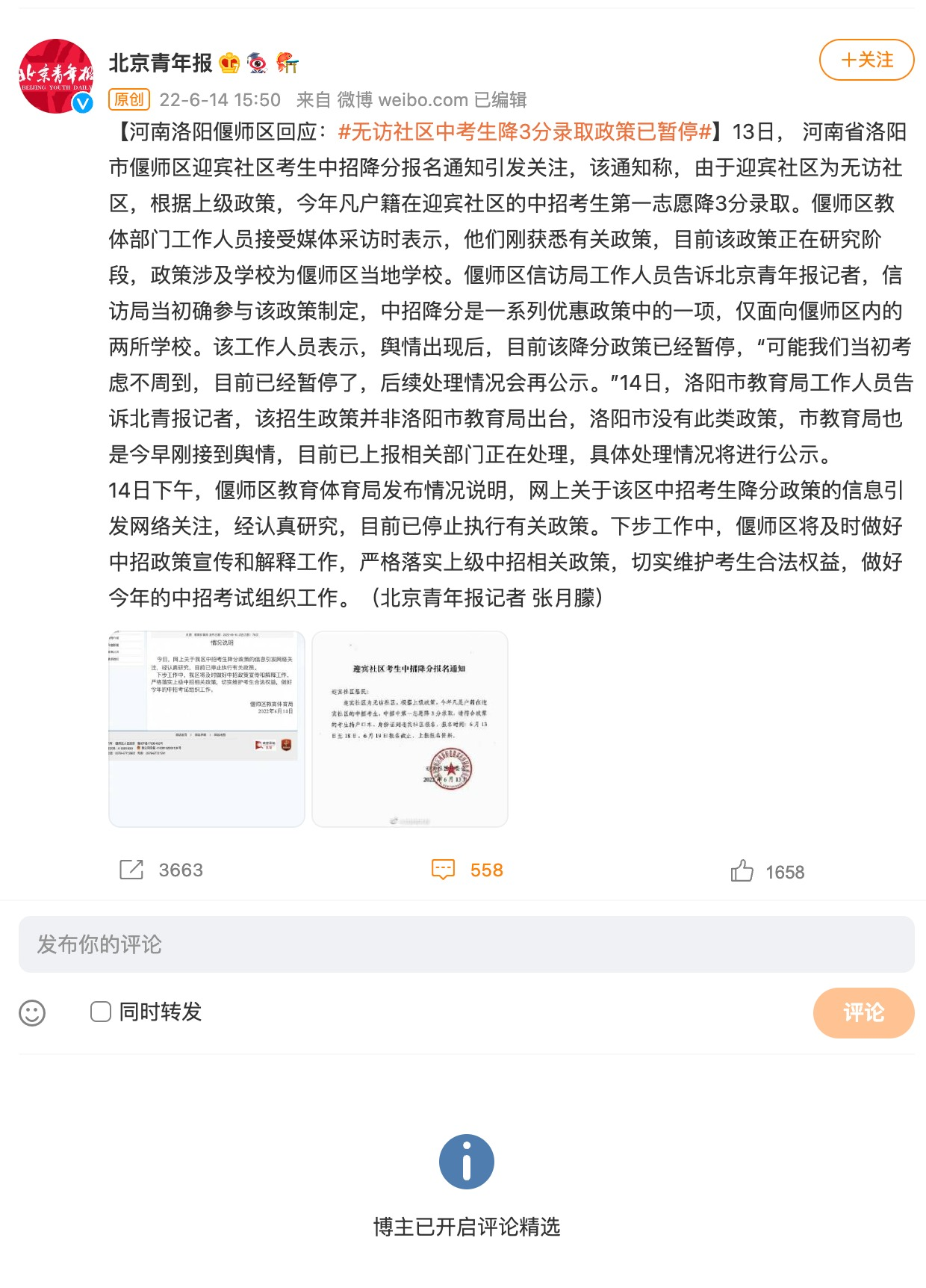Repost this post via the share icon
926x1288 pixels.
(131, 870)
